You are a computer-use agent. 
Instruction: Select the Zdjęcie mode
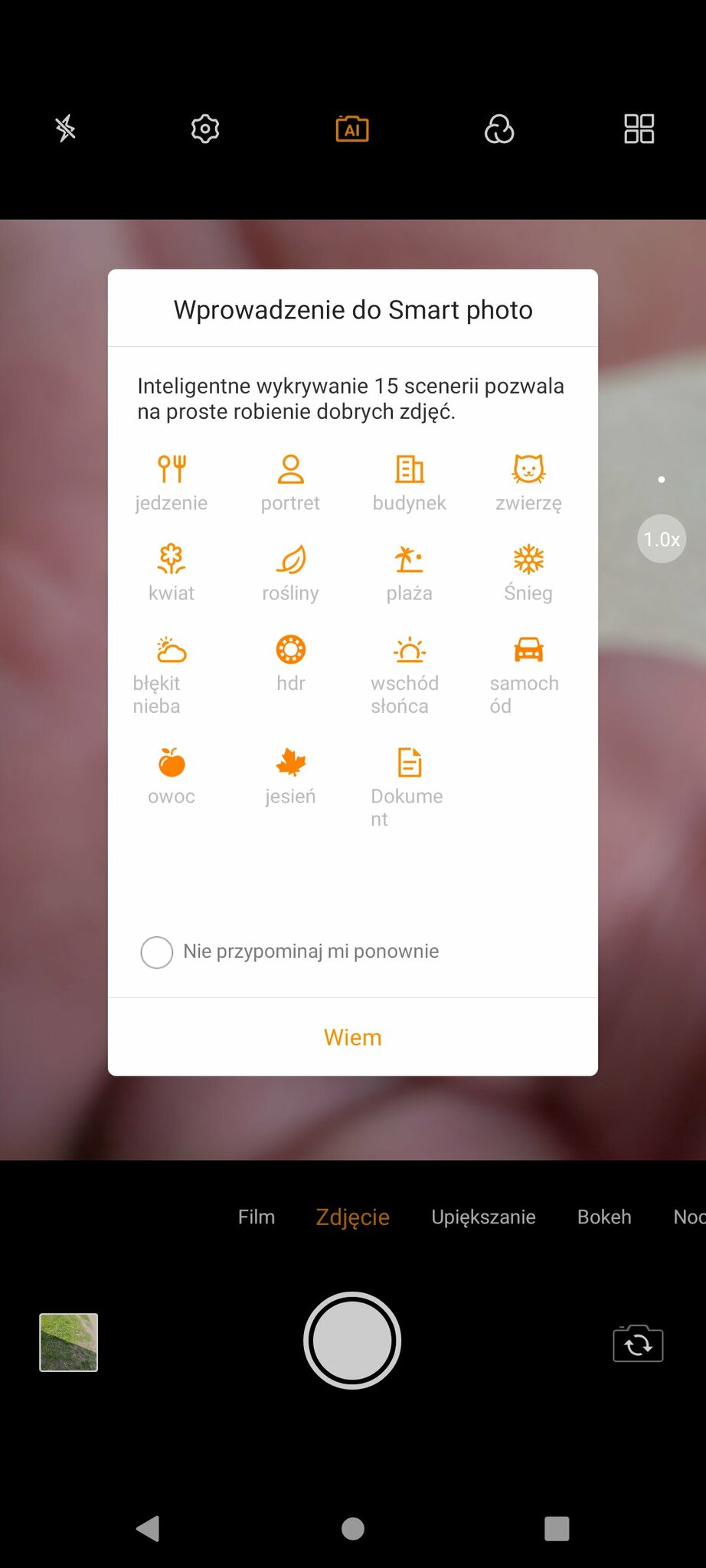coord(352,1217)
